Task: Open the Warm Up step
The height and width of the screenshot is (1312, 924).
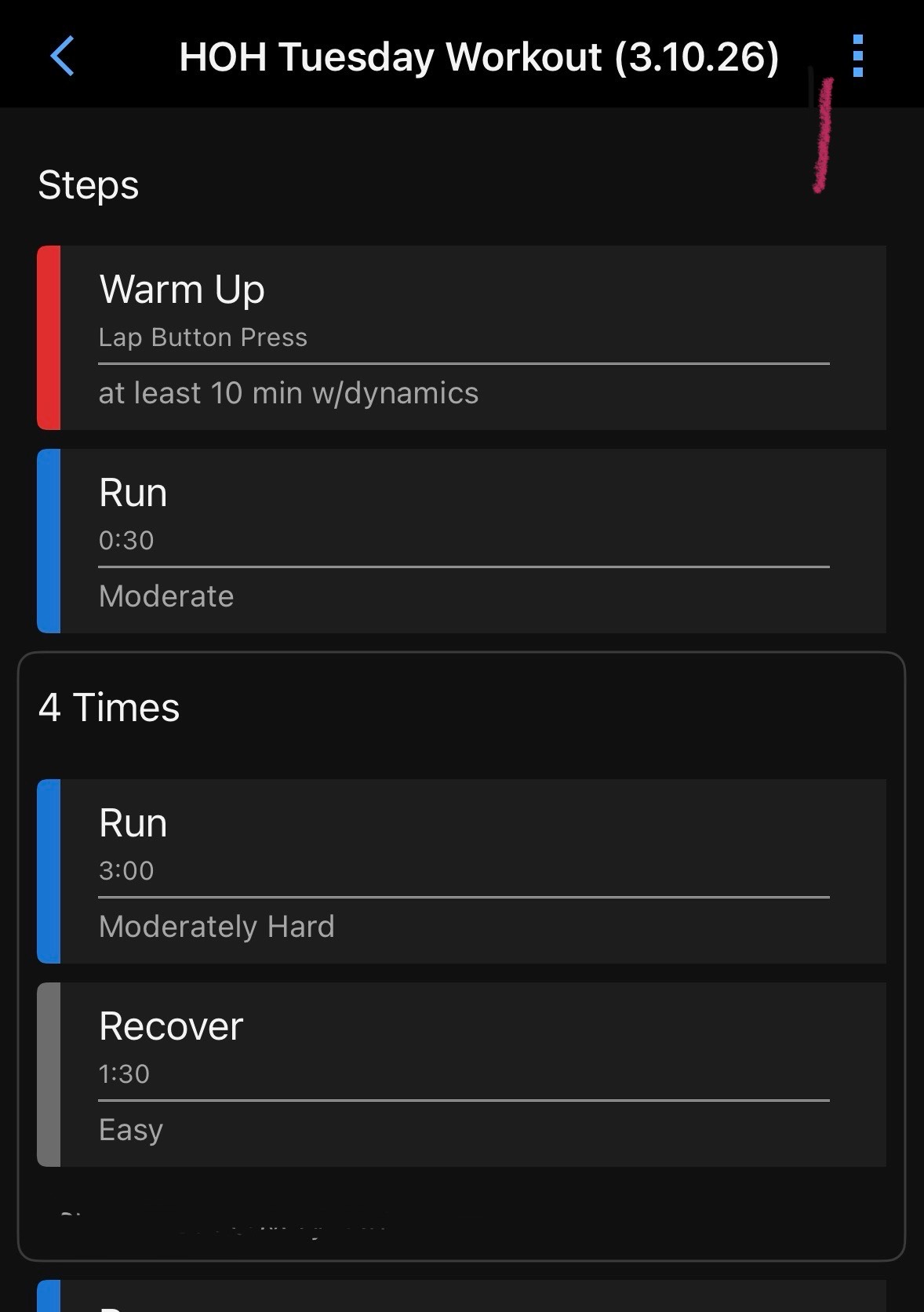Action: coord(463,337)
